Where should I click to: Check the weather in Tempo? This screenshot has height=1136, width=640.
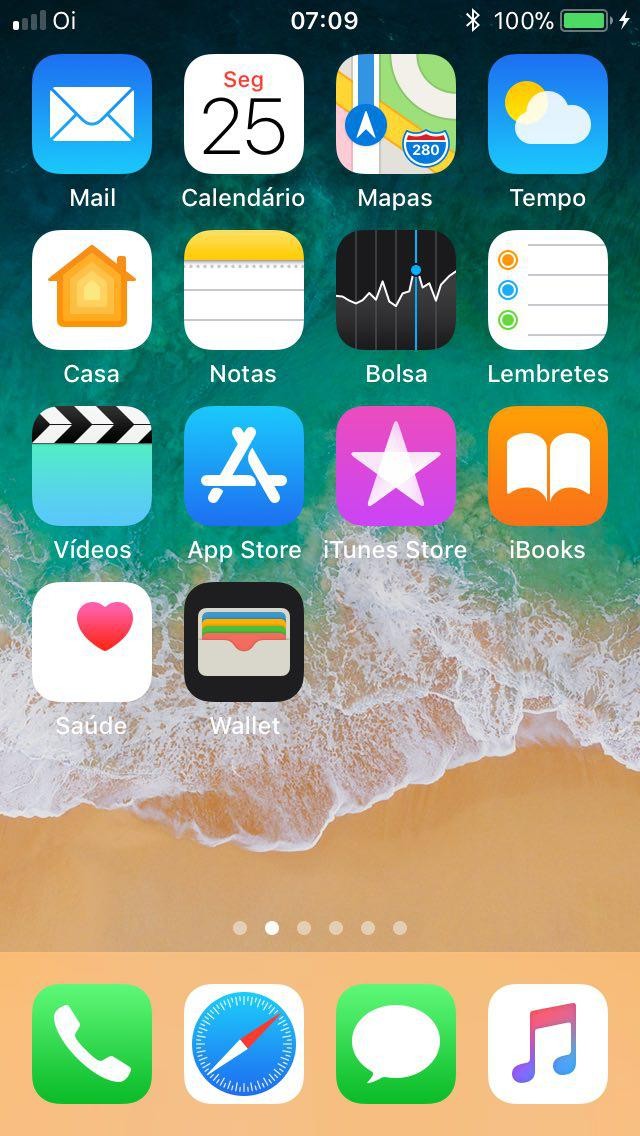click(x=548, y=114)
